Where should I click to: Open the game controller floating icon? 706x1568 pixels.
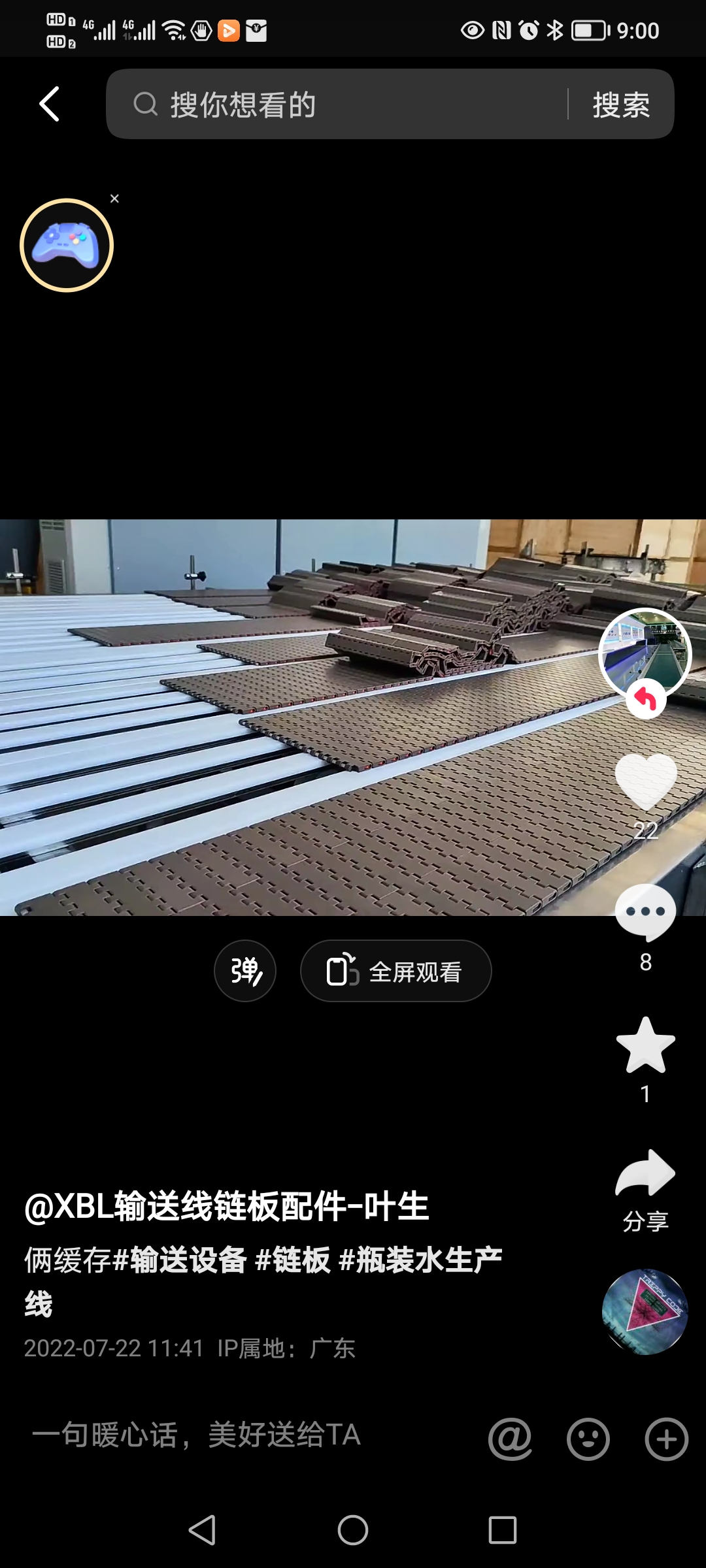[x=67, y=246]
